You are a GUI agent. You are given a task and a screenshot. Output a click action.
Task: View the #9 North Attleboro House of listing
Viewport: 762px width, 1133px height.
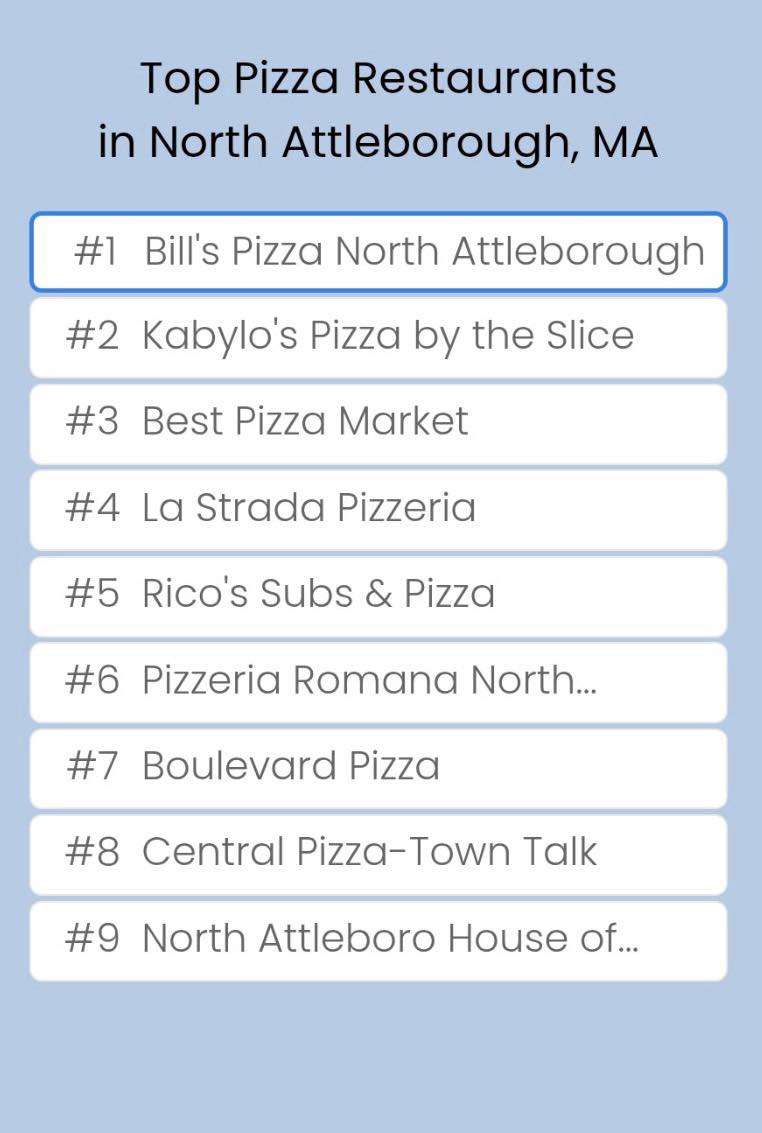(x=378, y=940)
